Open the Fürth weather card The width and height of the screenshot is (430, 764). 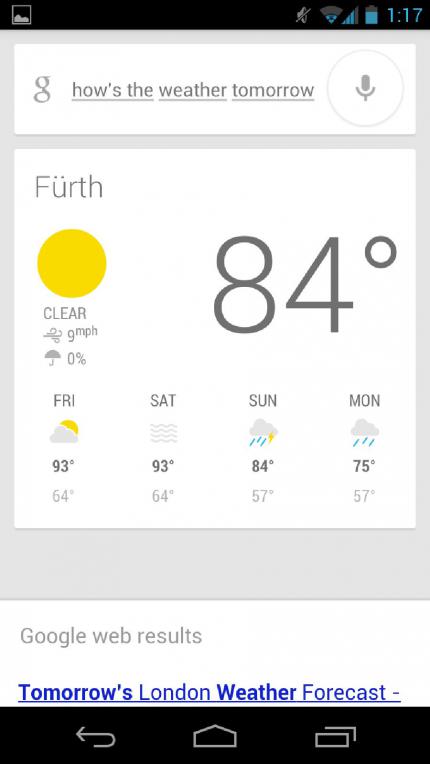point(215,339)
